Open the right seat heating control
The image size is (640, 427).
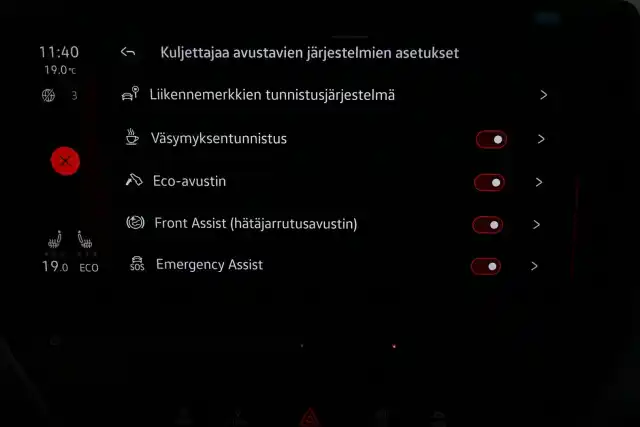pos(85,241)
